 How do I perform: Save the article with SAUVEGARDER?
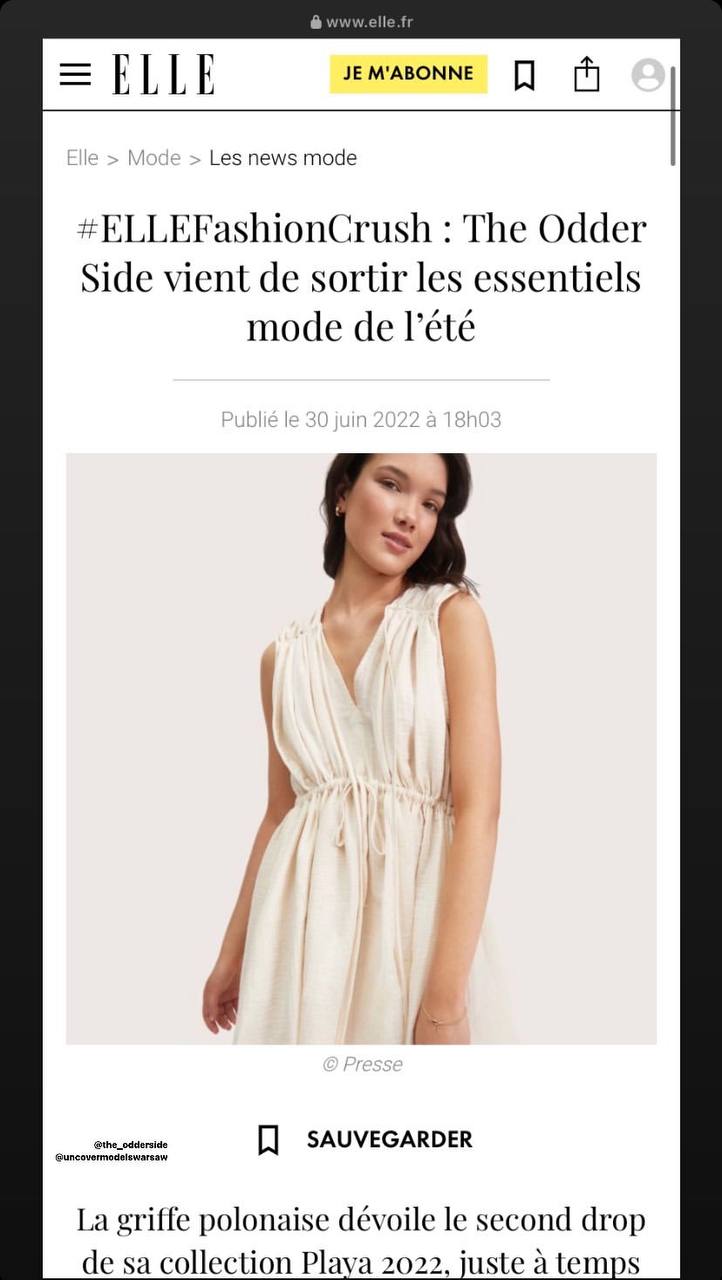tap(365, 1139)
